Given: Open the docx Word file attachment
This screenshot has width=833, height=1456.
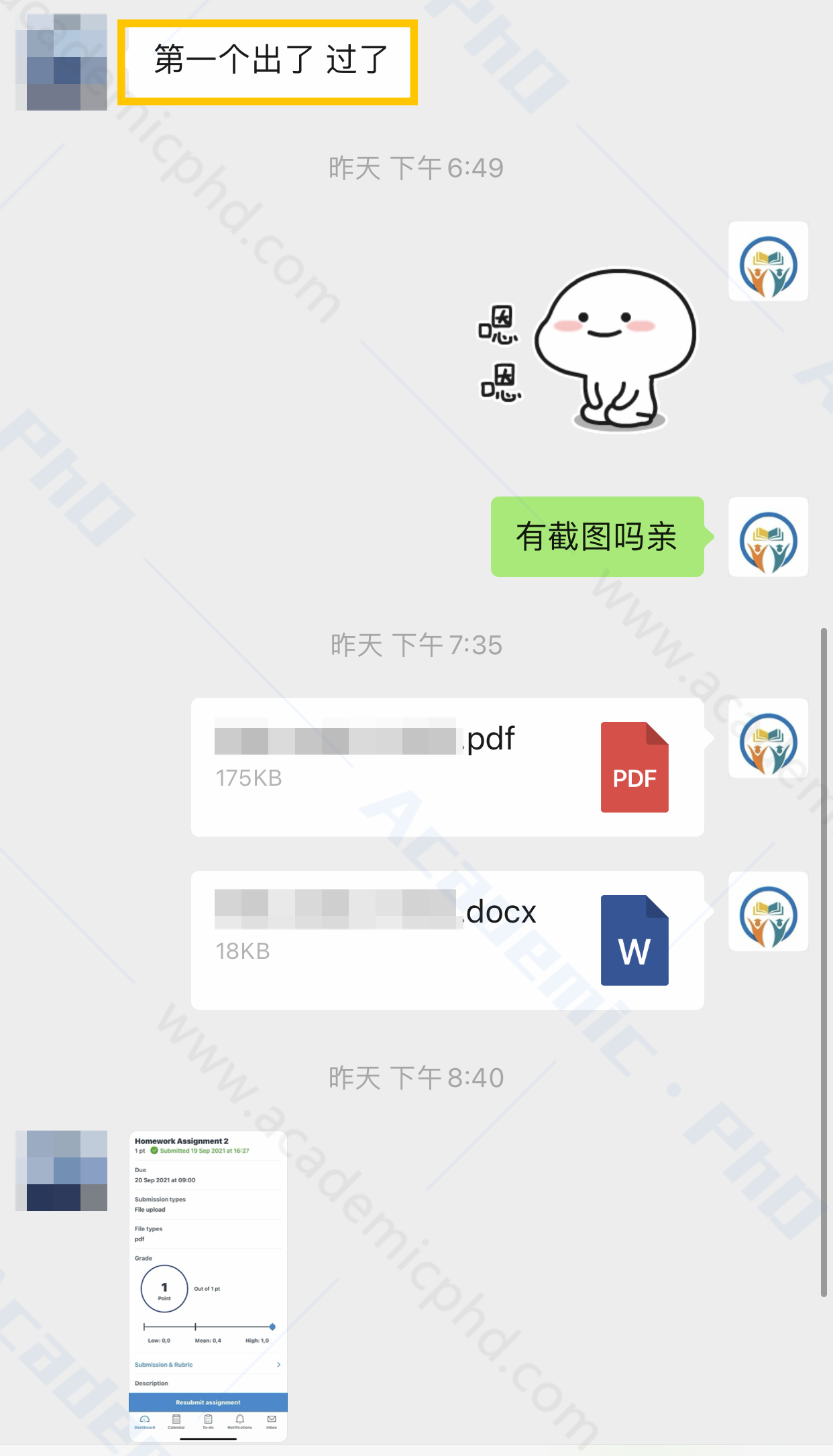Looking at the screenshot, I should coord(447,940).
